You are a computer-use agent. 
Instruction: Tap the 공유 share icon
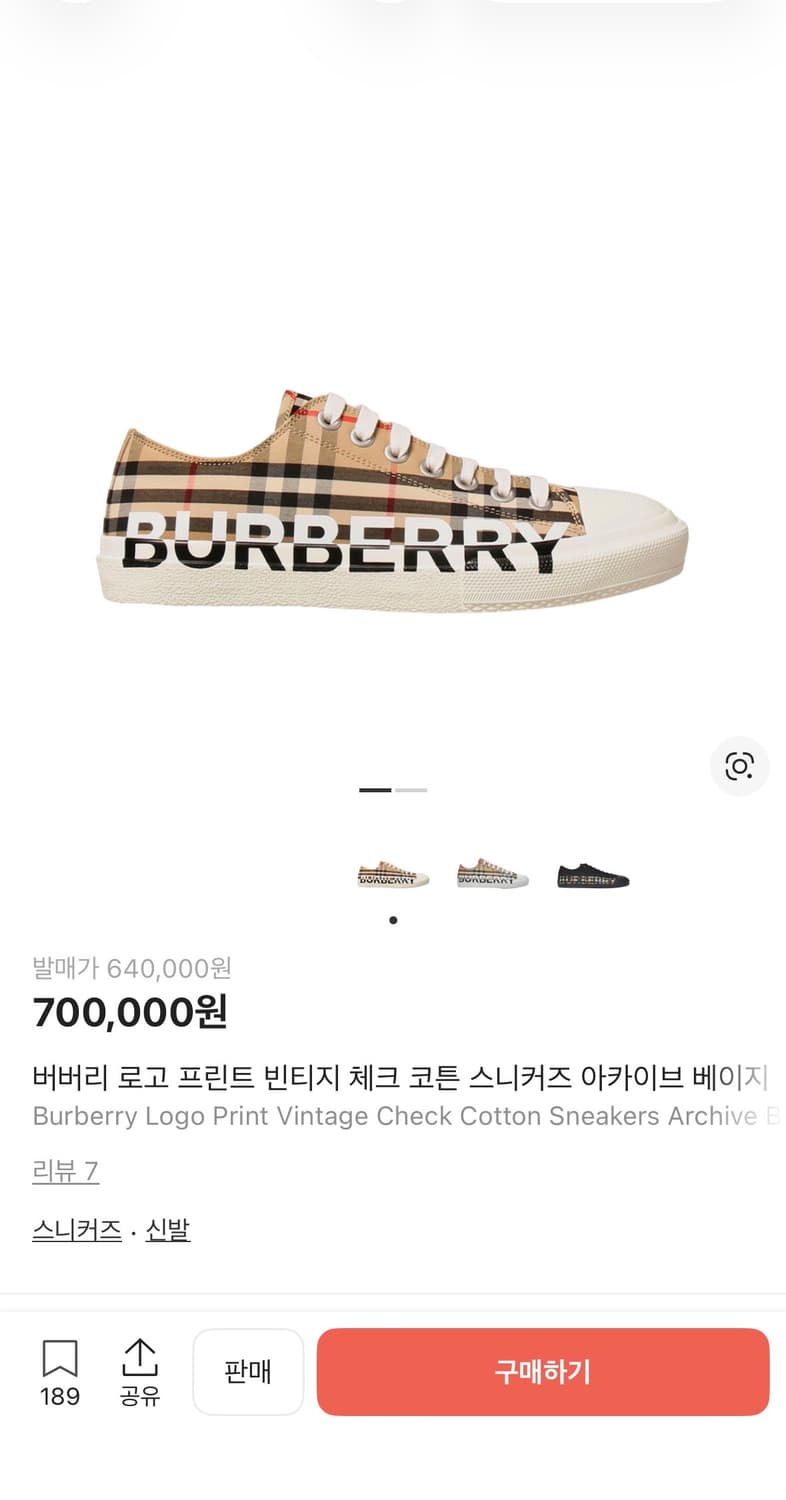point(140,1355)
